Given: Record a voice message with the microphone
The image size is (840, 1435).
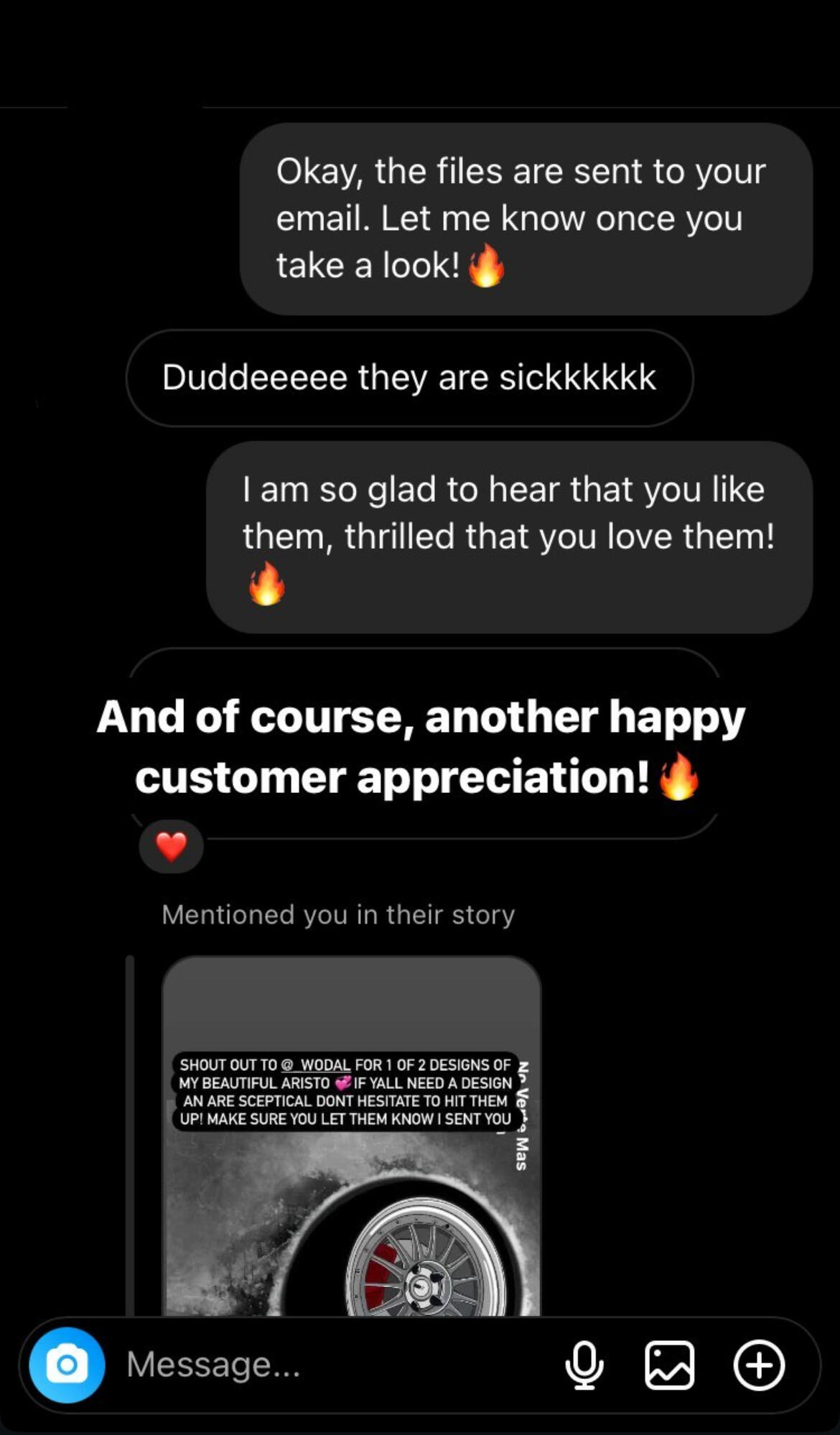Looking at the screenshot, I should (584, 1365).
